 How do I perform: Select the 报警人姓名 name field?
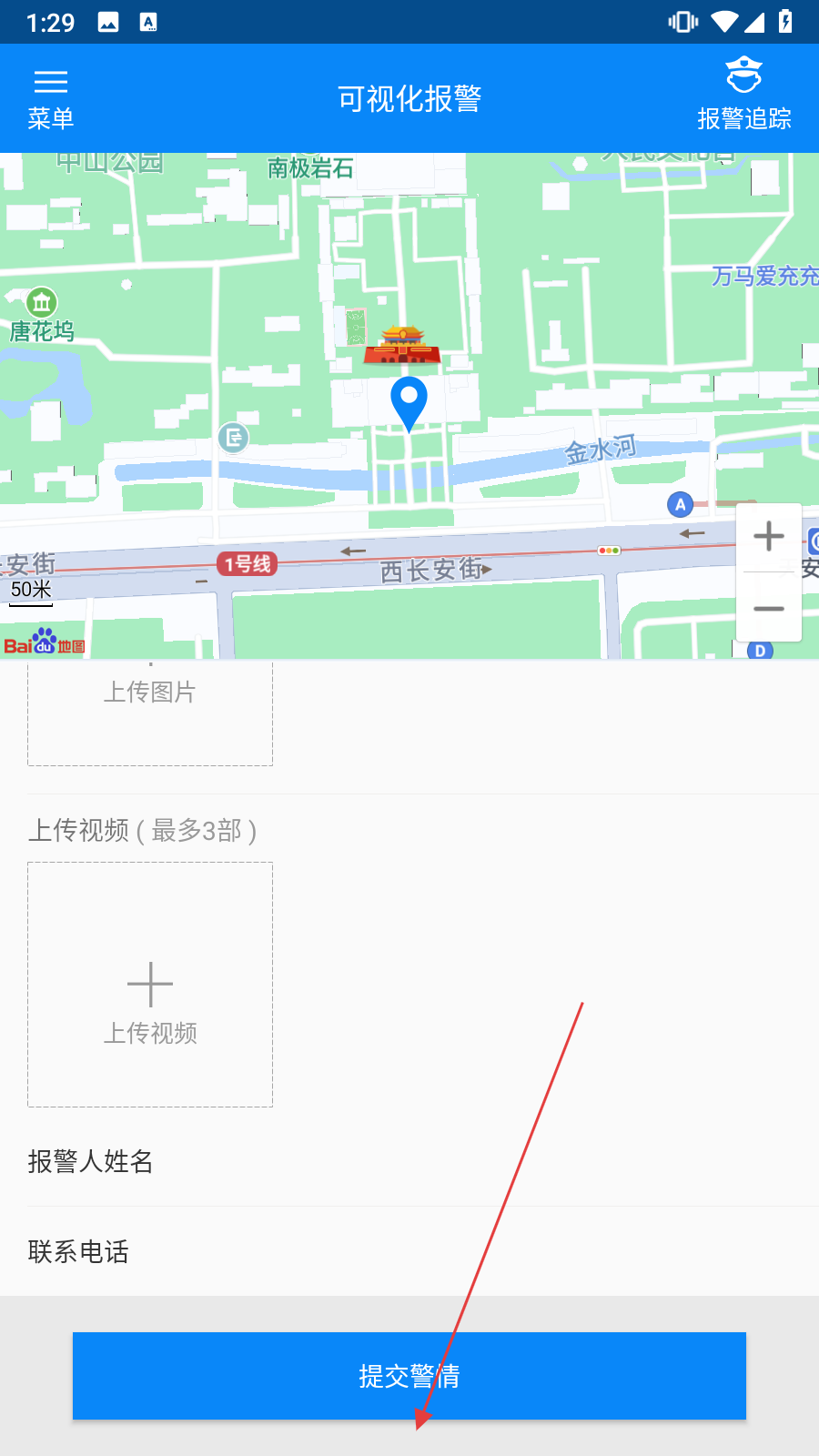[x=422, y=1161]
